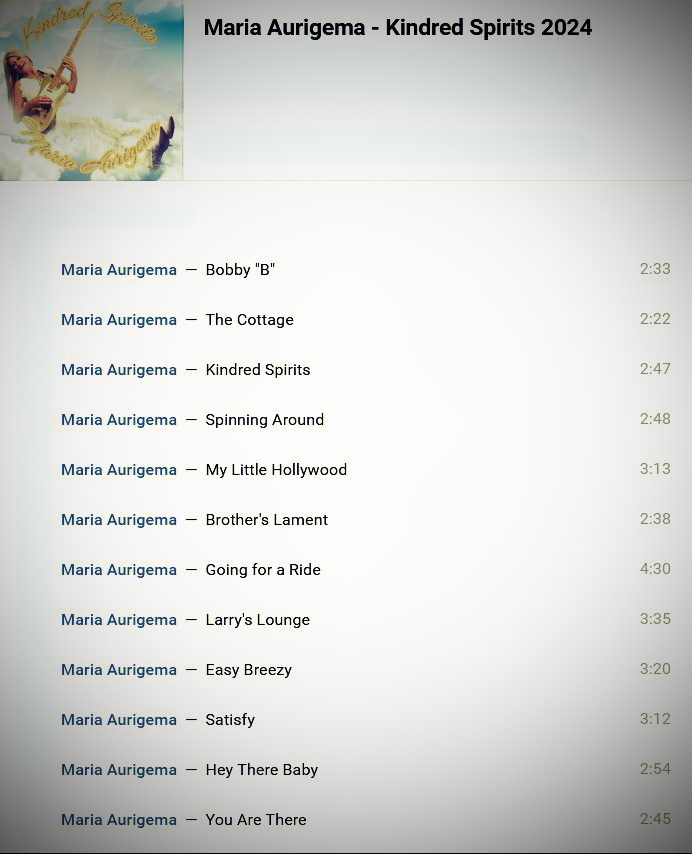Start the track Spinning Around
This screenshot has width=692, height=854.
[x=264, y=420]
